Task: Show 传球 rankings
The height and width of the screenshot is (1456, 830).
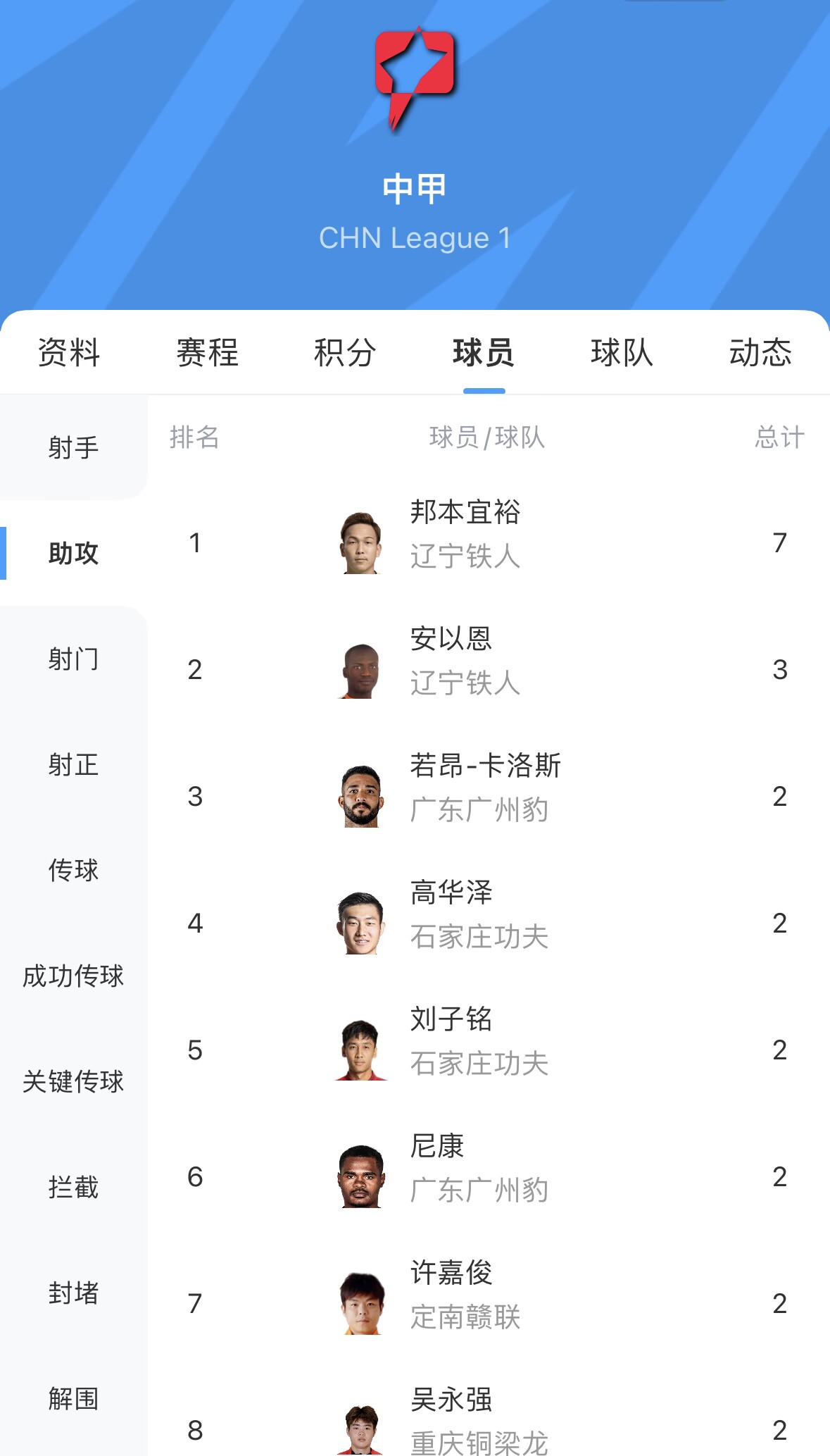Action: (73, 871)
